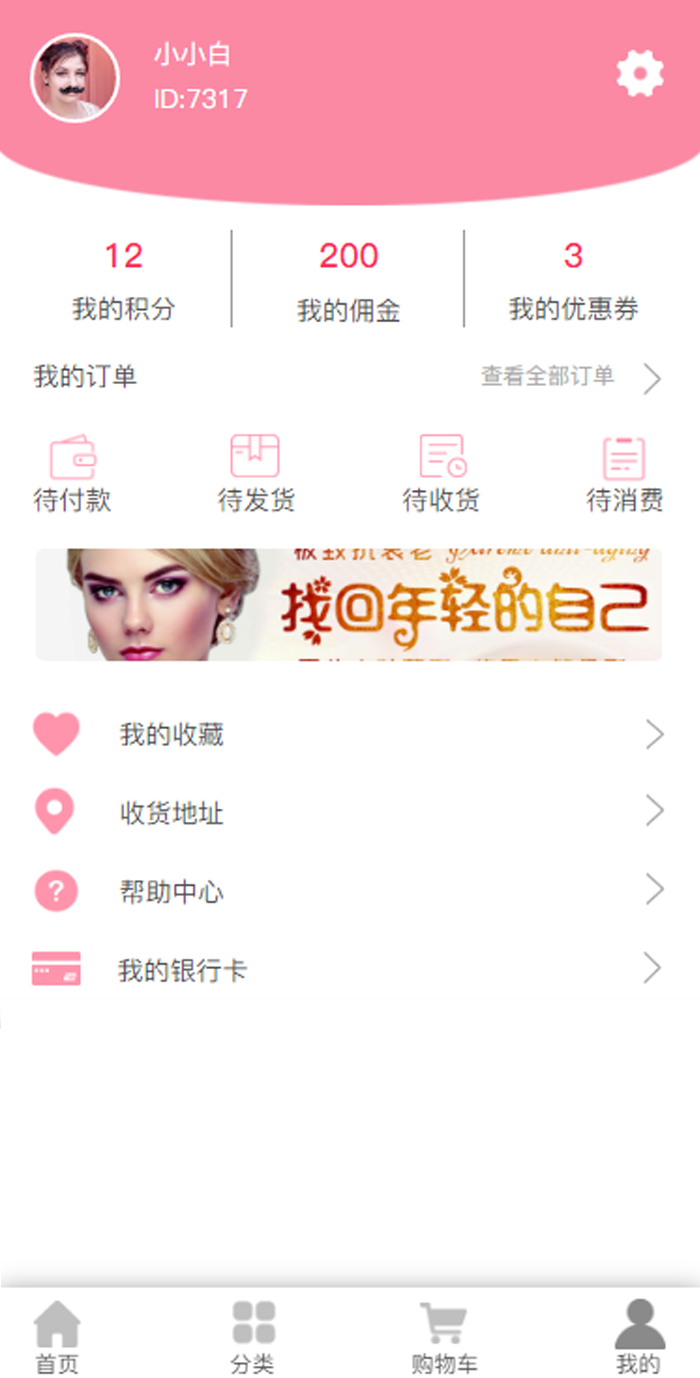The image size is (700, 1378).
Task: Switch to the 分类 categories tab
Action: point(253,1337)
